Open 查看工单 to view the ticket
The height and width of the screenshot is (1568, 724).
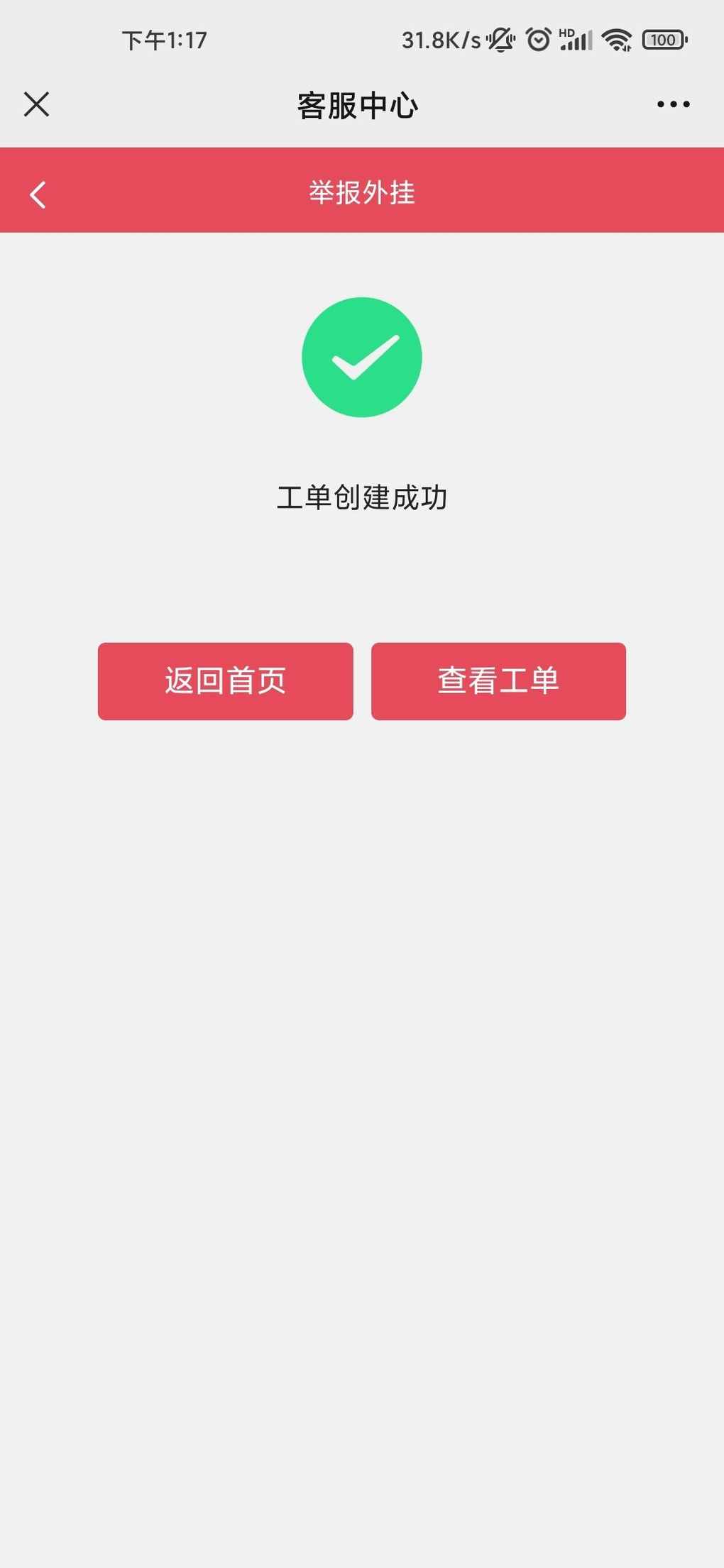point(498,681)
